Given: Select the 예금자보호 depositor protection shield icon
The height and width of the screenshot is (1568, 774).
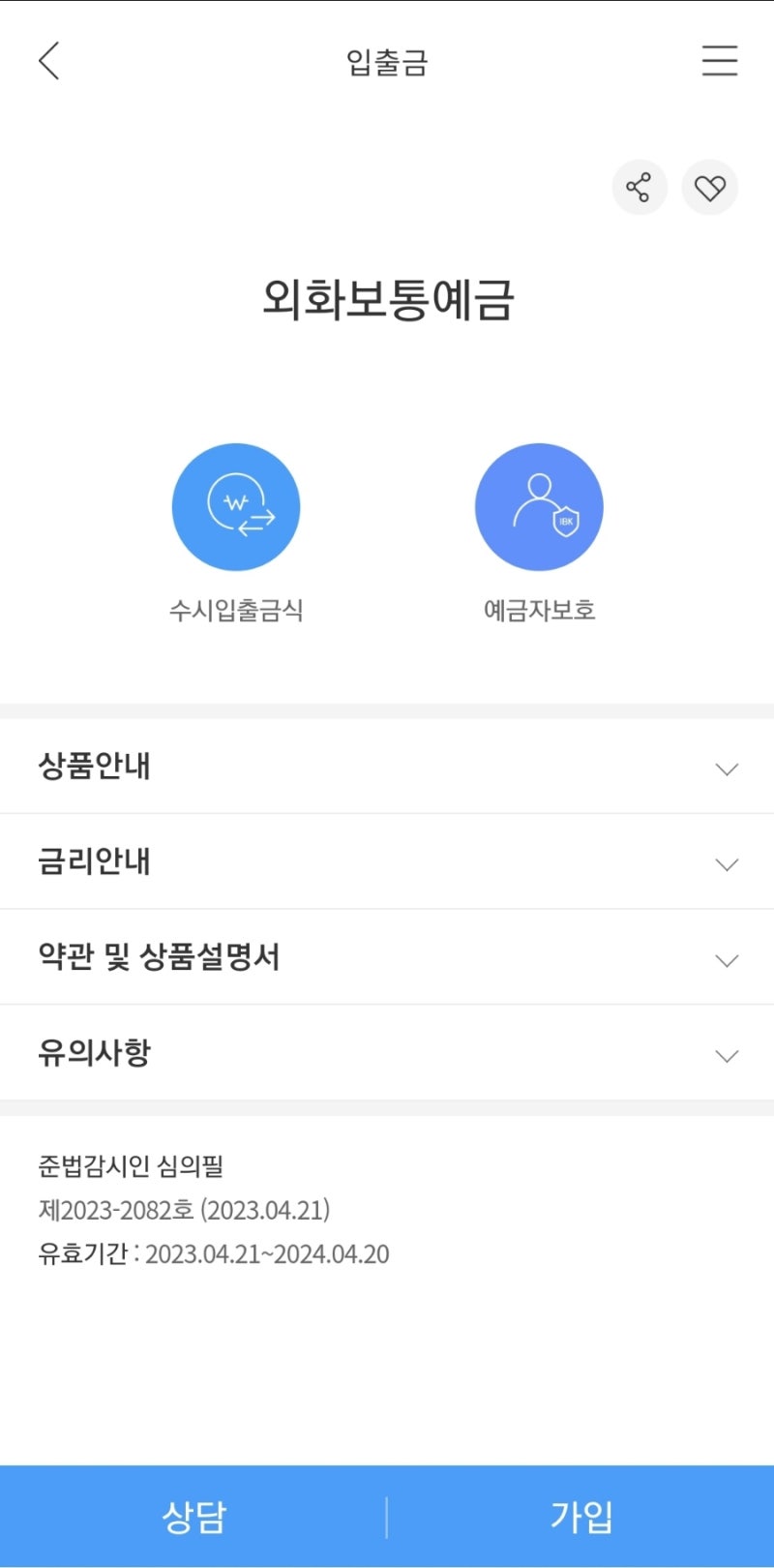Looking at the screenshot, I should click(x=539, y=506).
